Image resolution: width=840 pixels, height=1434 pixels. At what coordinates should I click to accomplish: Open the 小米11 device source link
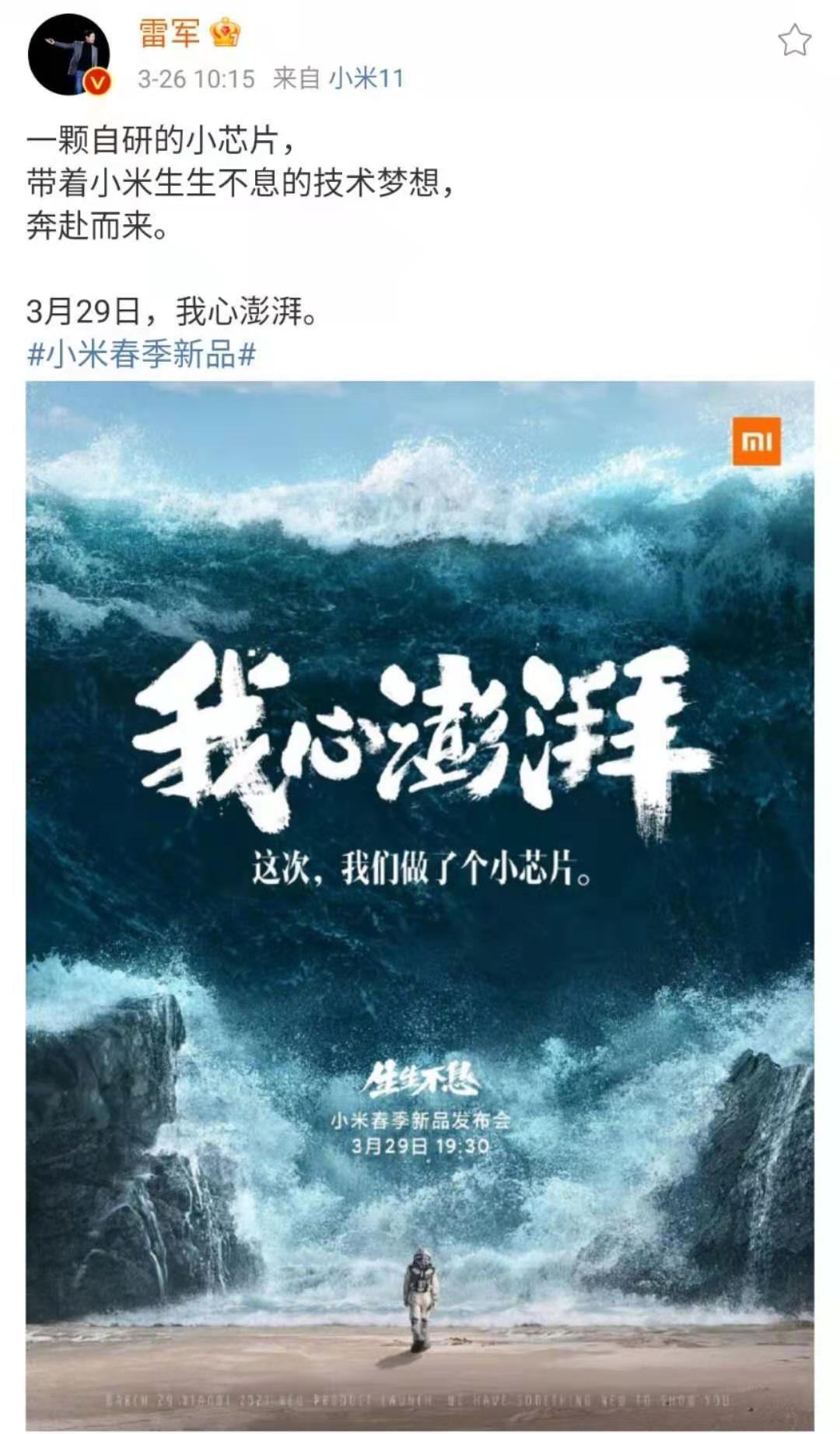click(x=366, y=79)
